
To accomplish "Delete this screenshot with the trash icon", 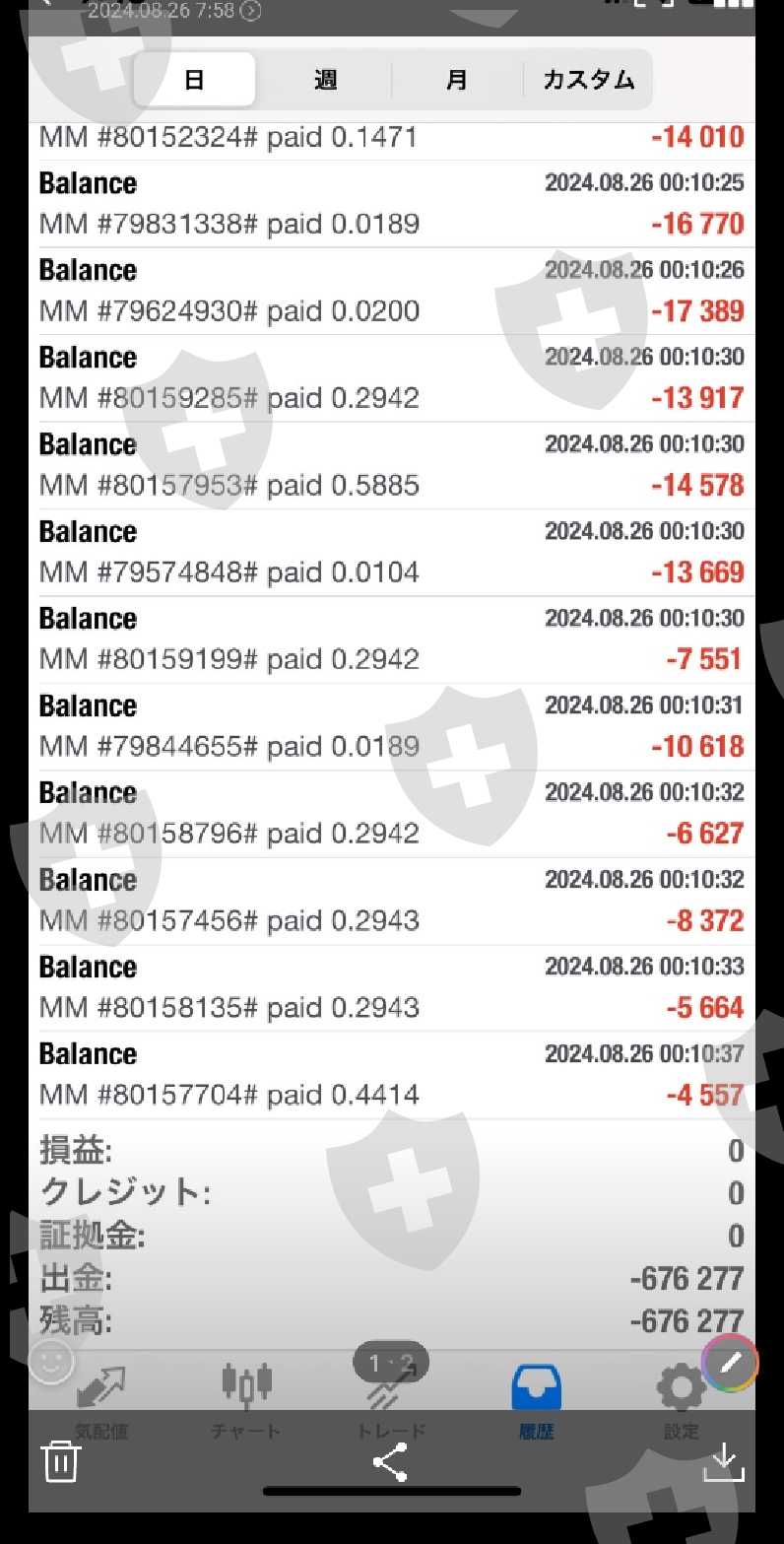I will point(61,1460).
